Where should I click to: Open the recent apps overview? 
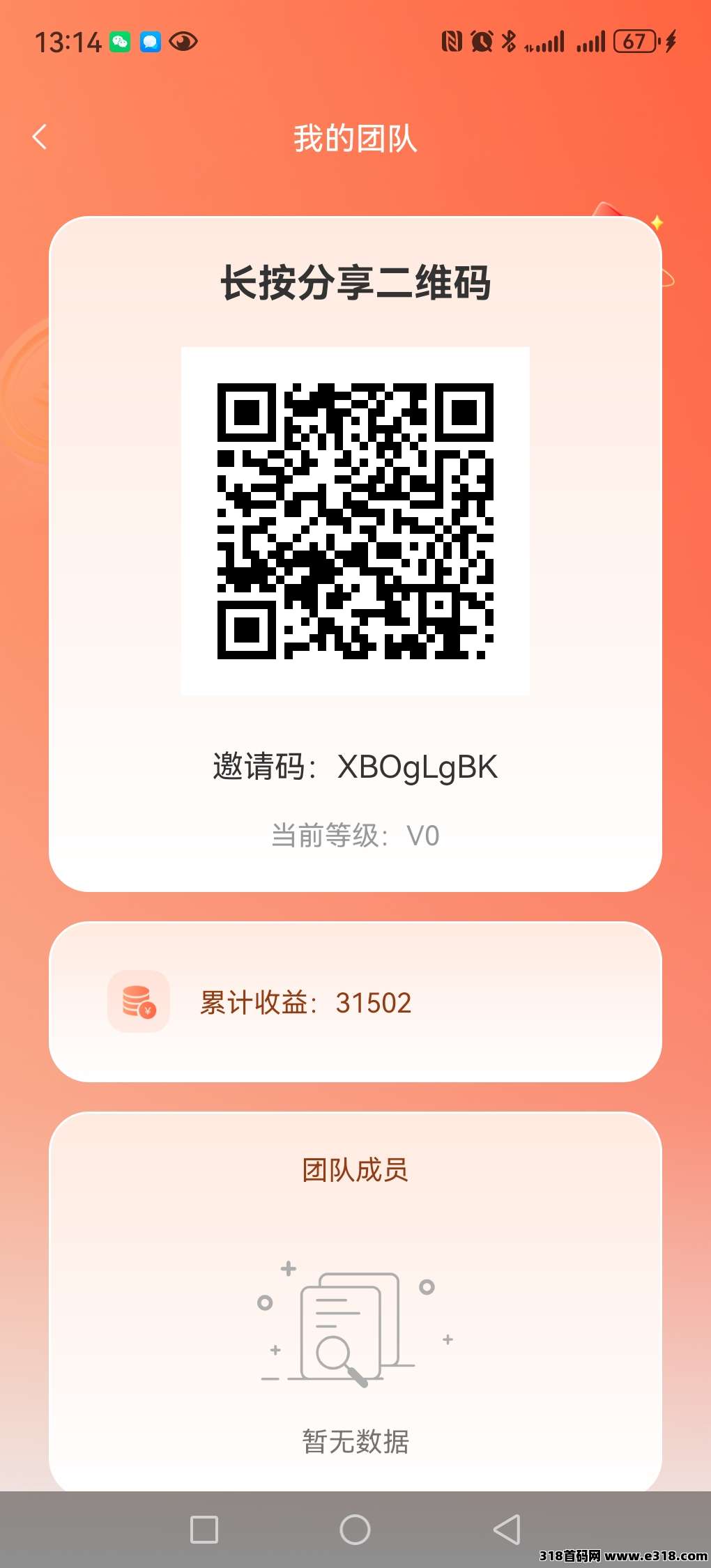pos(204,1530)
